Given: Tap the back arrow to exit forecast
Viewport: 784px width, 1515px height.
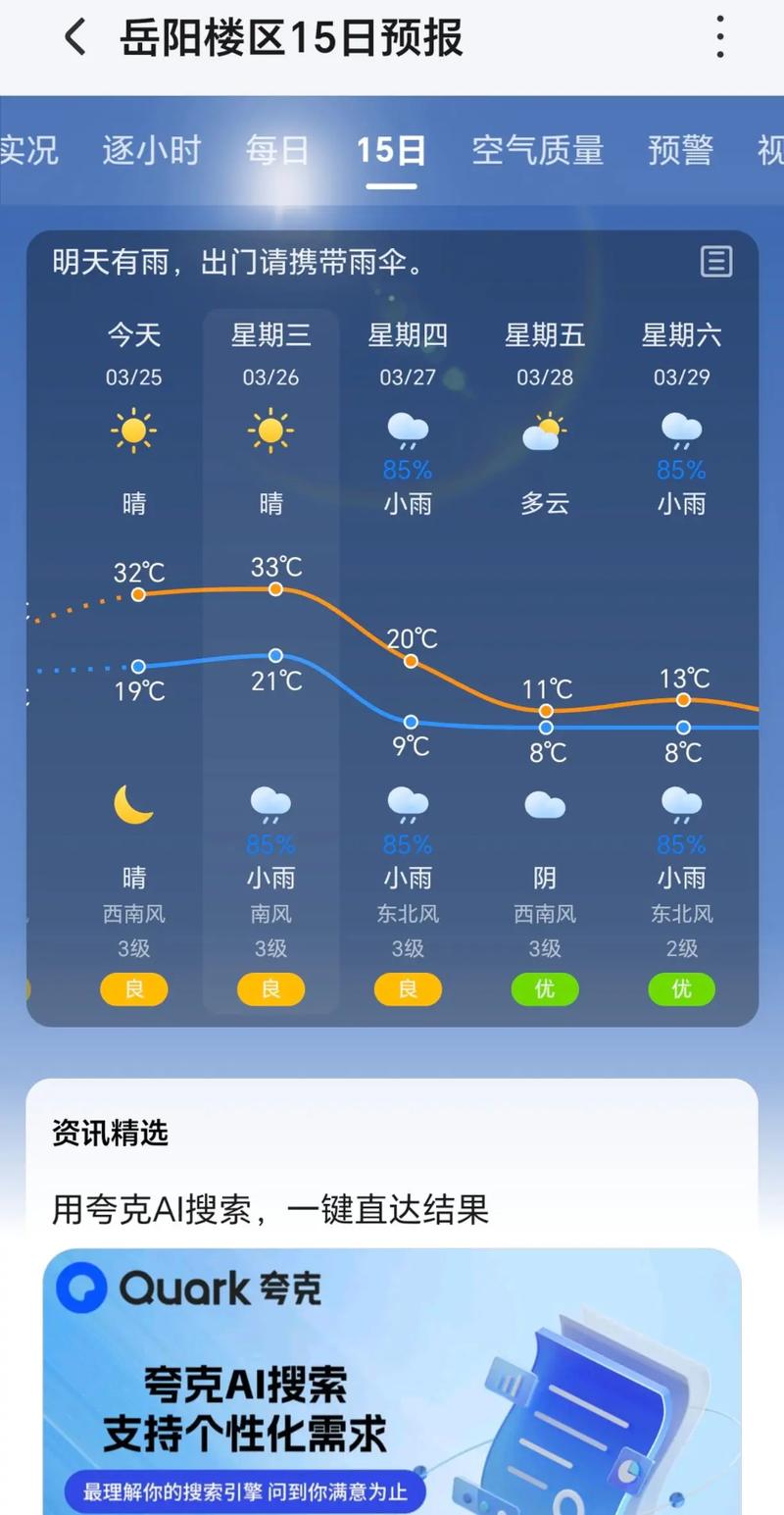Looking at the screenshot, I should [75, 35].
